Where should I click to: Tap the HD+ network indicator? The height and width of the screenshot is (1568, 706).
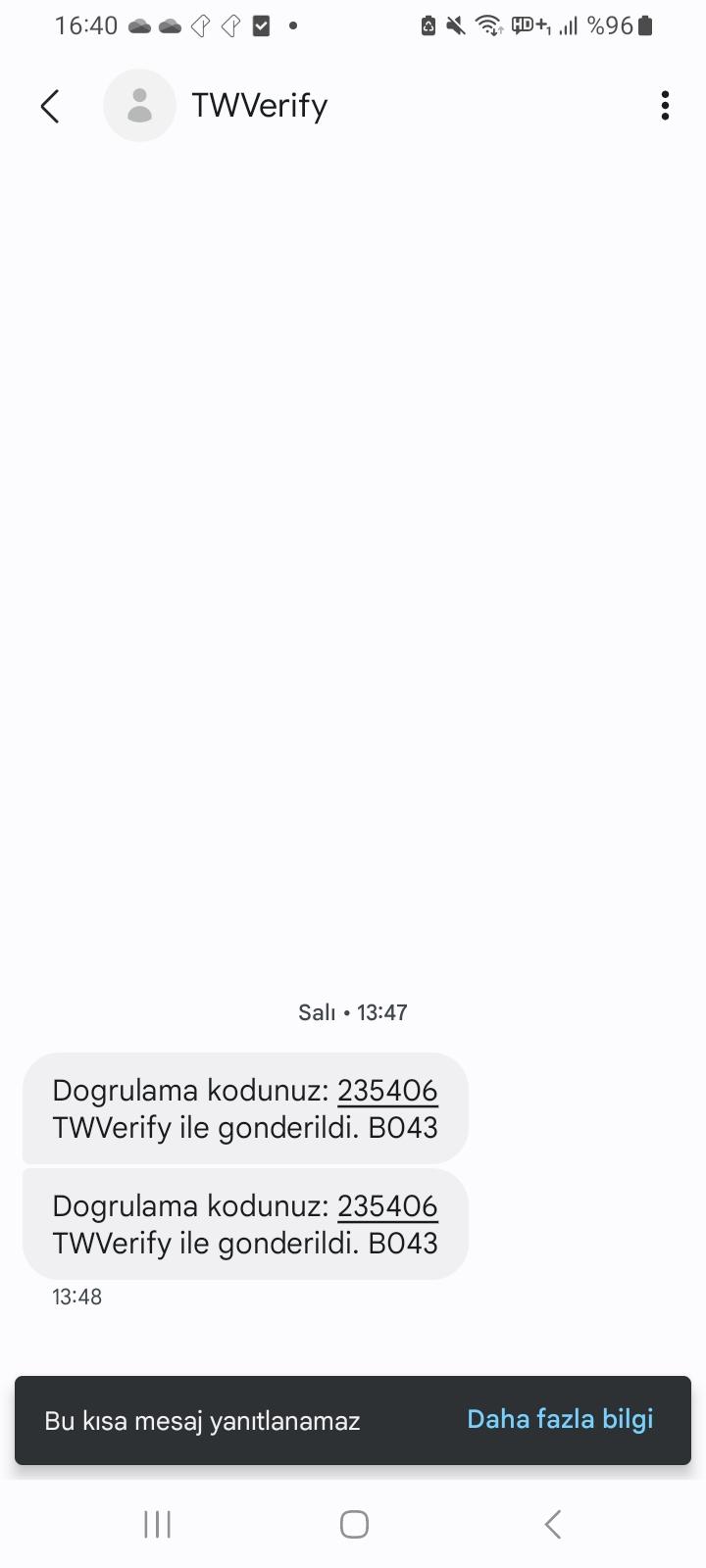pyautogui.click(x=527, y=25)
